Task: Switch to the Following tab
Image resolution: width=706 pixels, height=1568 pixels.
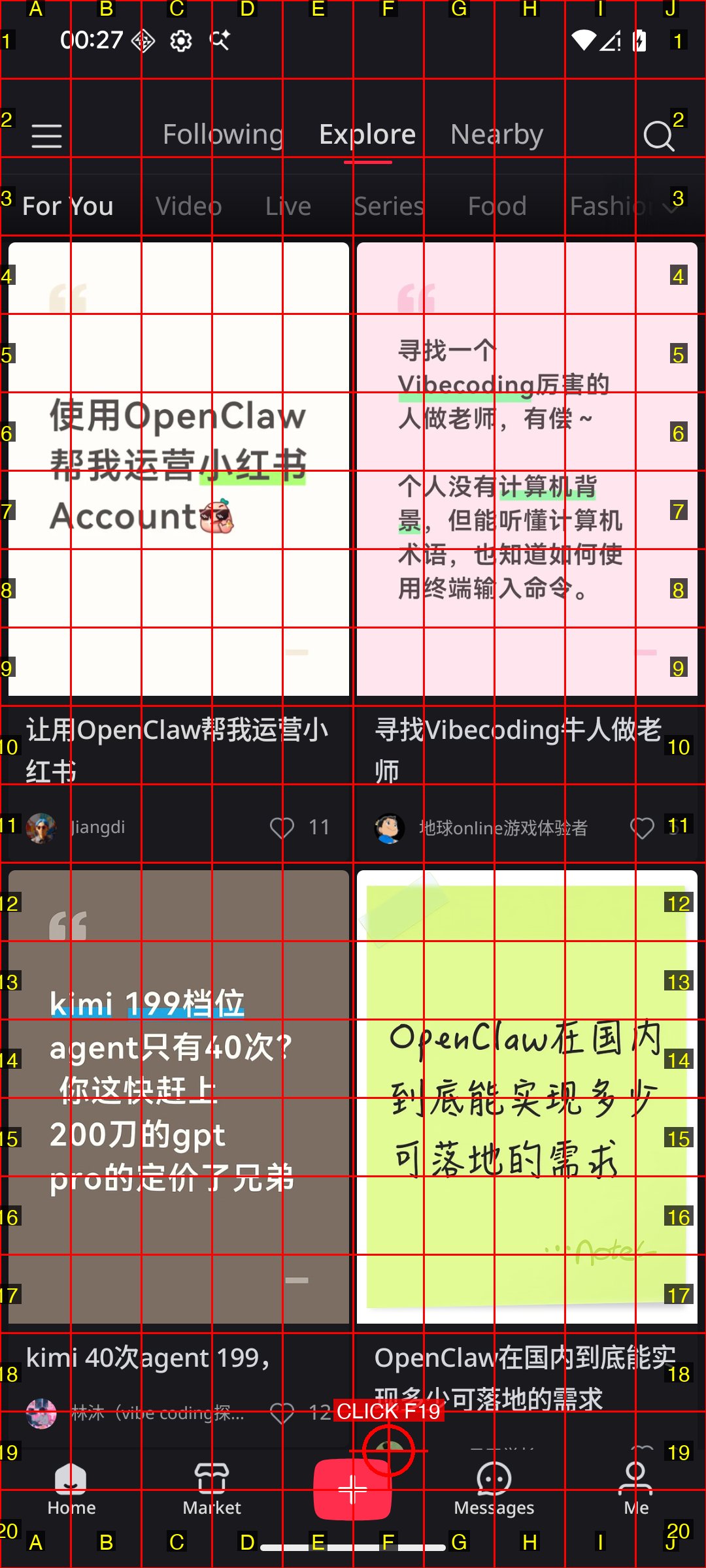Action: click(x=223, y=135)
